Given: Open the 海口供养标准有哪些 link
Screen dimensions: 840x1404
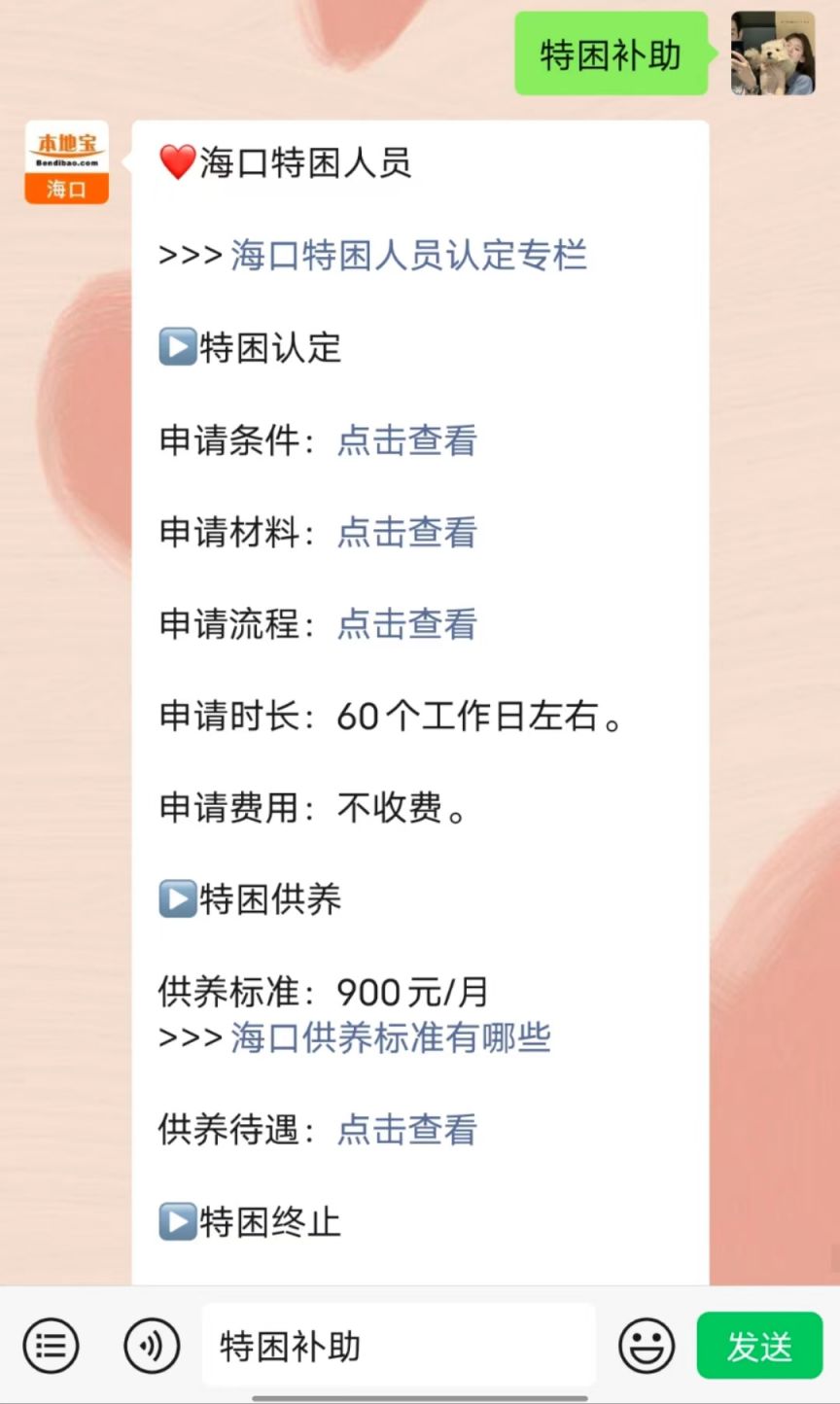Looking at the screenshot, I should tap(391, 1037).
